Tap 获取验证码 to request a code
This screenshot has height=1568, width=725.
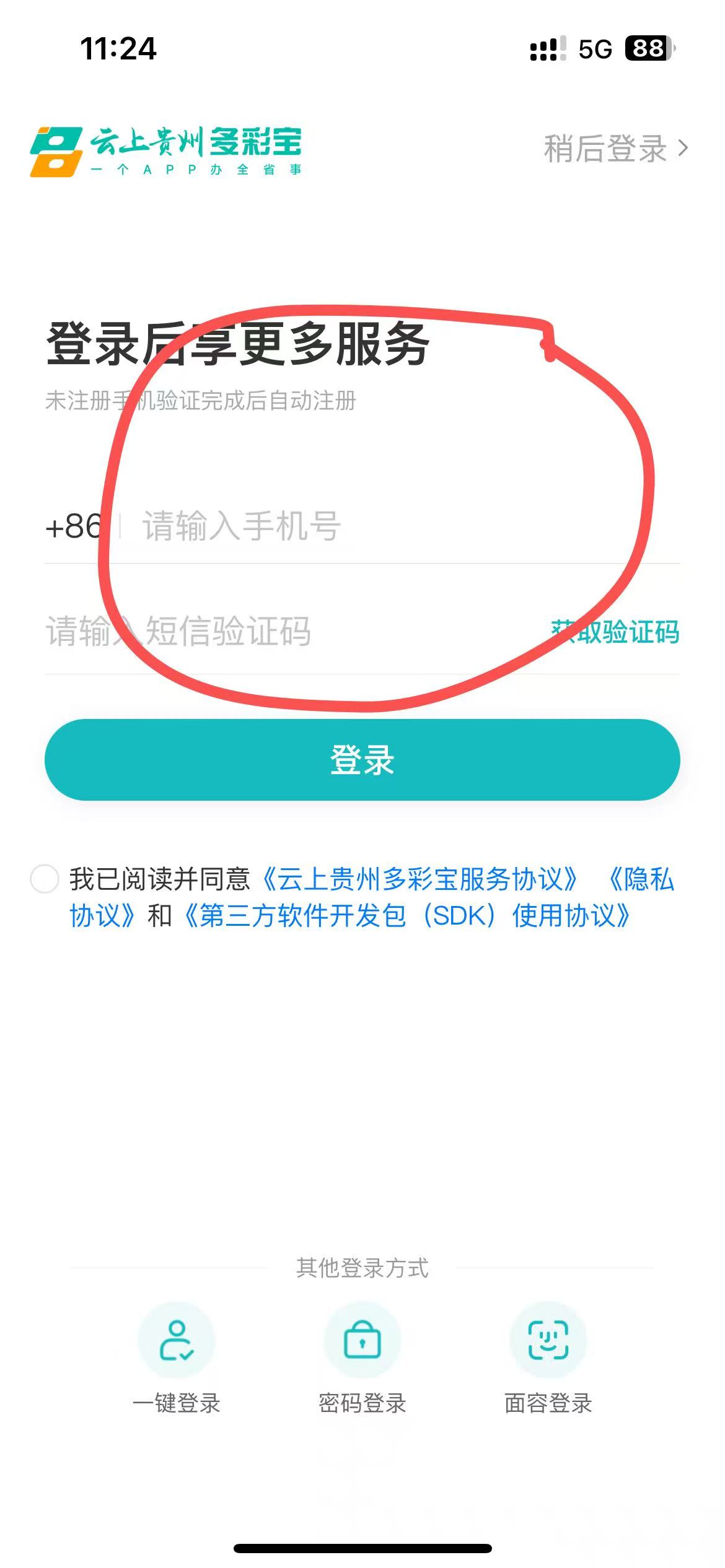coord(615,632)
